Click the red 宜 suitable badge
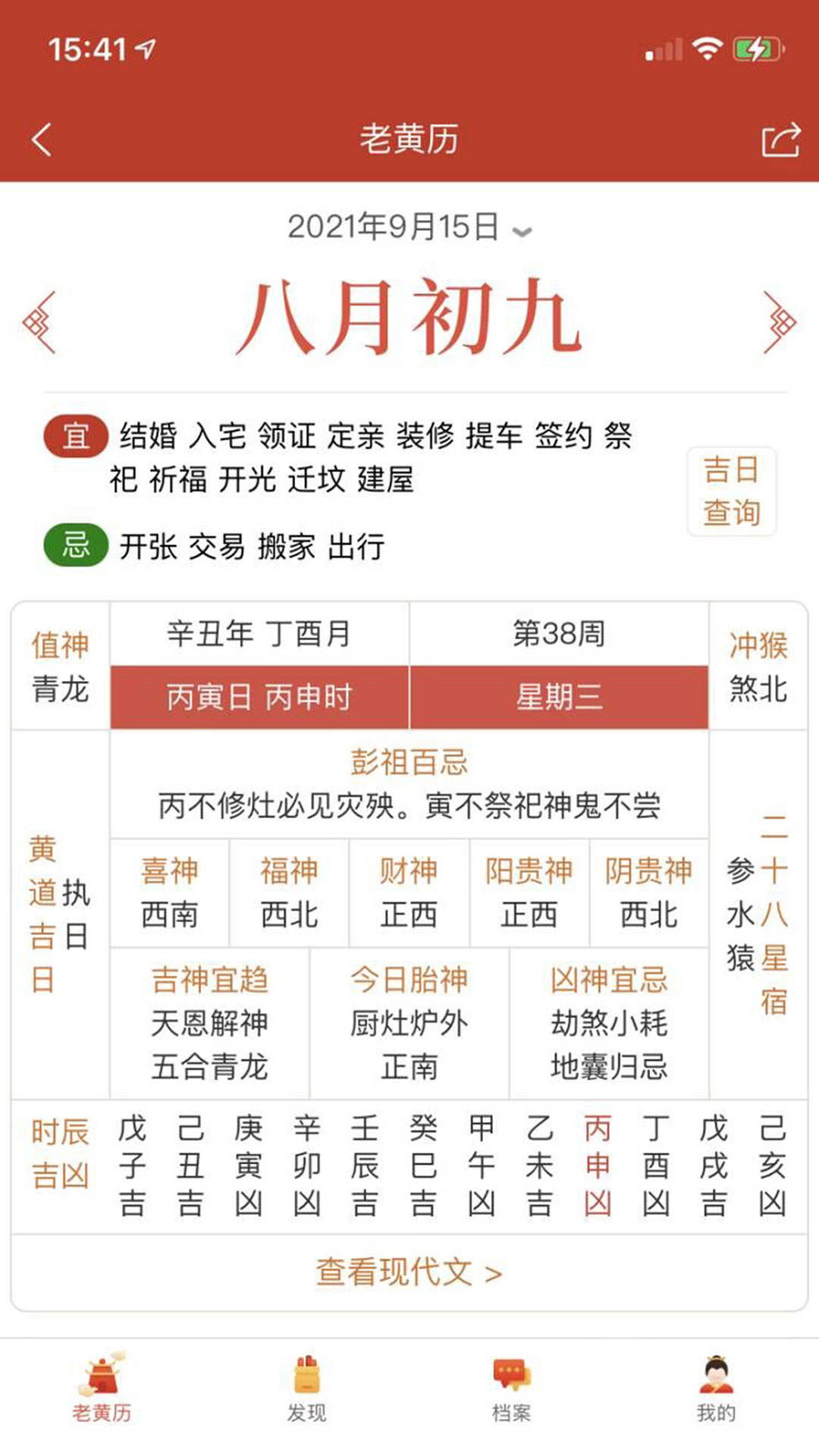This screenshot has width=819, height=1456. 77,438
